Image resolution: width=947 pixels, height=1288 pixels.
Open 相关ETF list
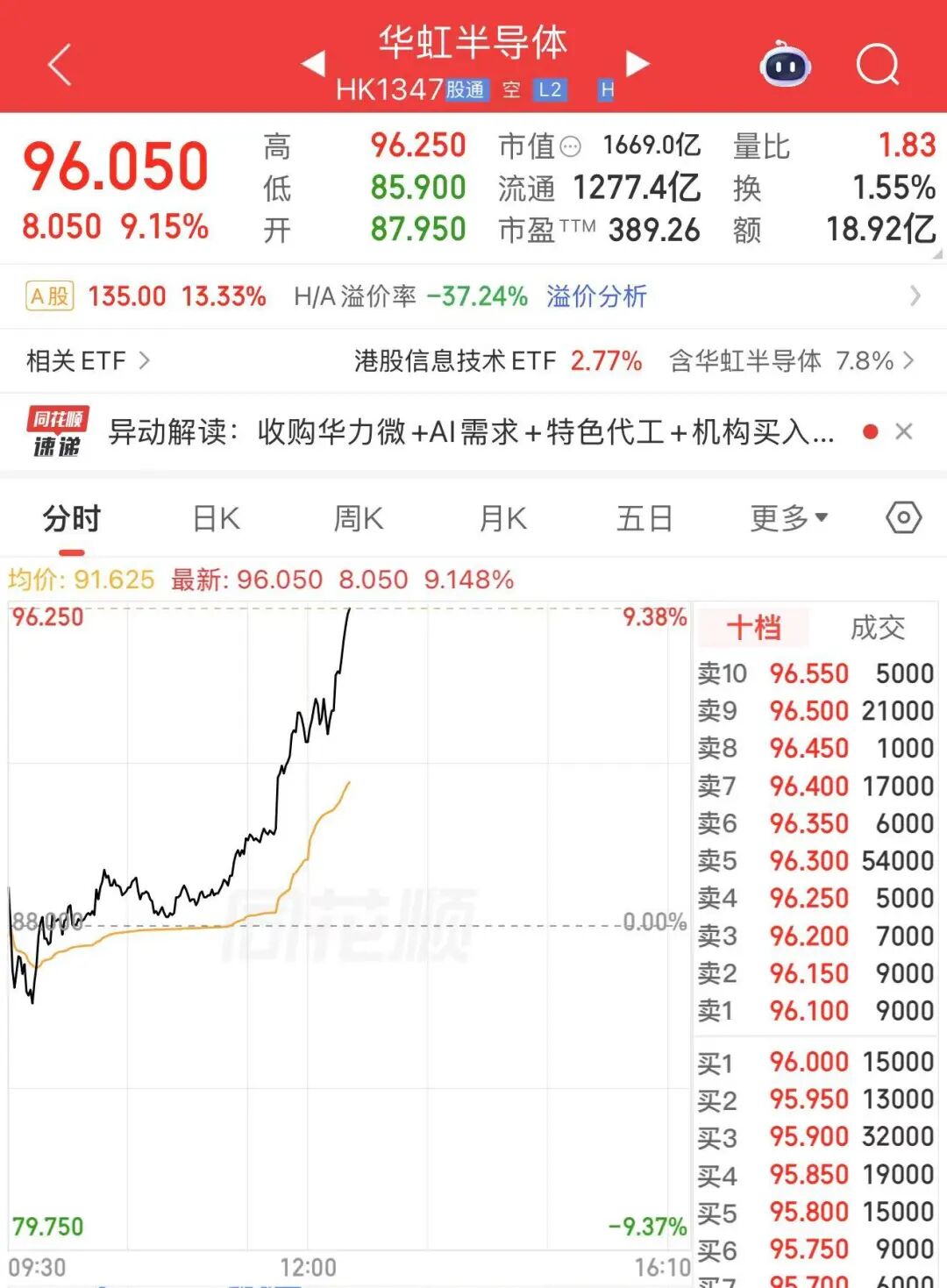click(x=88, y=360)
